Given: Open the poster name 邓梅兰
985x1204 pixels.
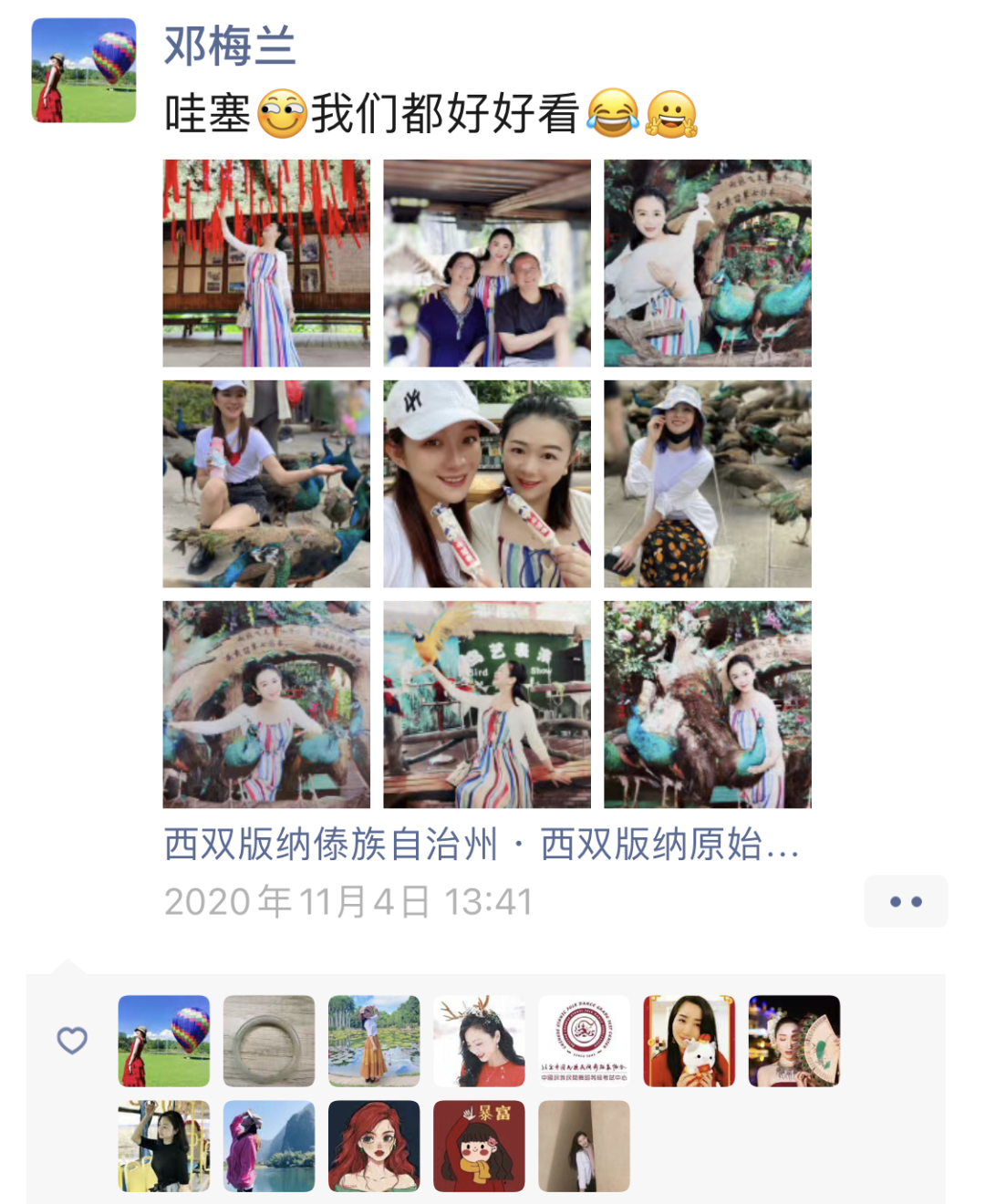Looking at the screenshot, I should point(230,46).
